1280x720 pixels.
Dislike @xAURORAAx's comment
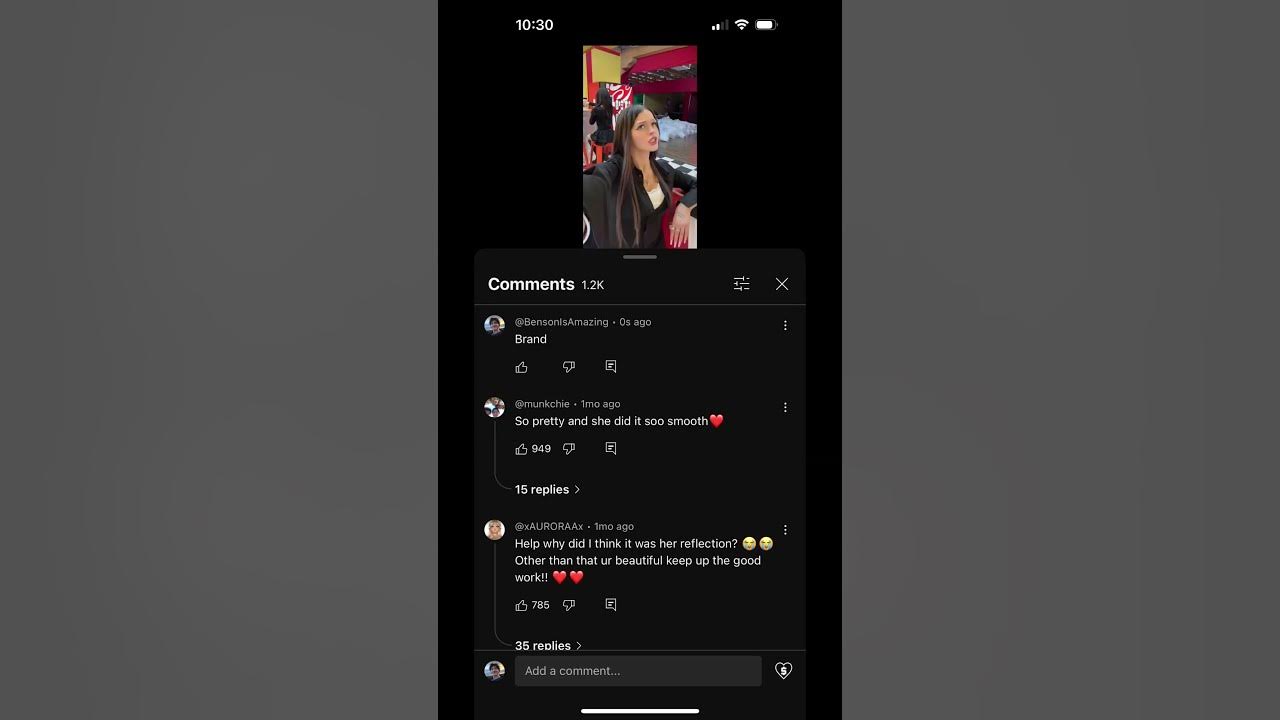click(x=568, y=605)
